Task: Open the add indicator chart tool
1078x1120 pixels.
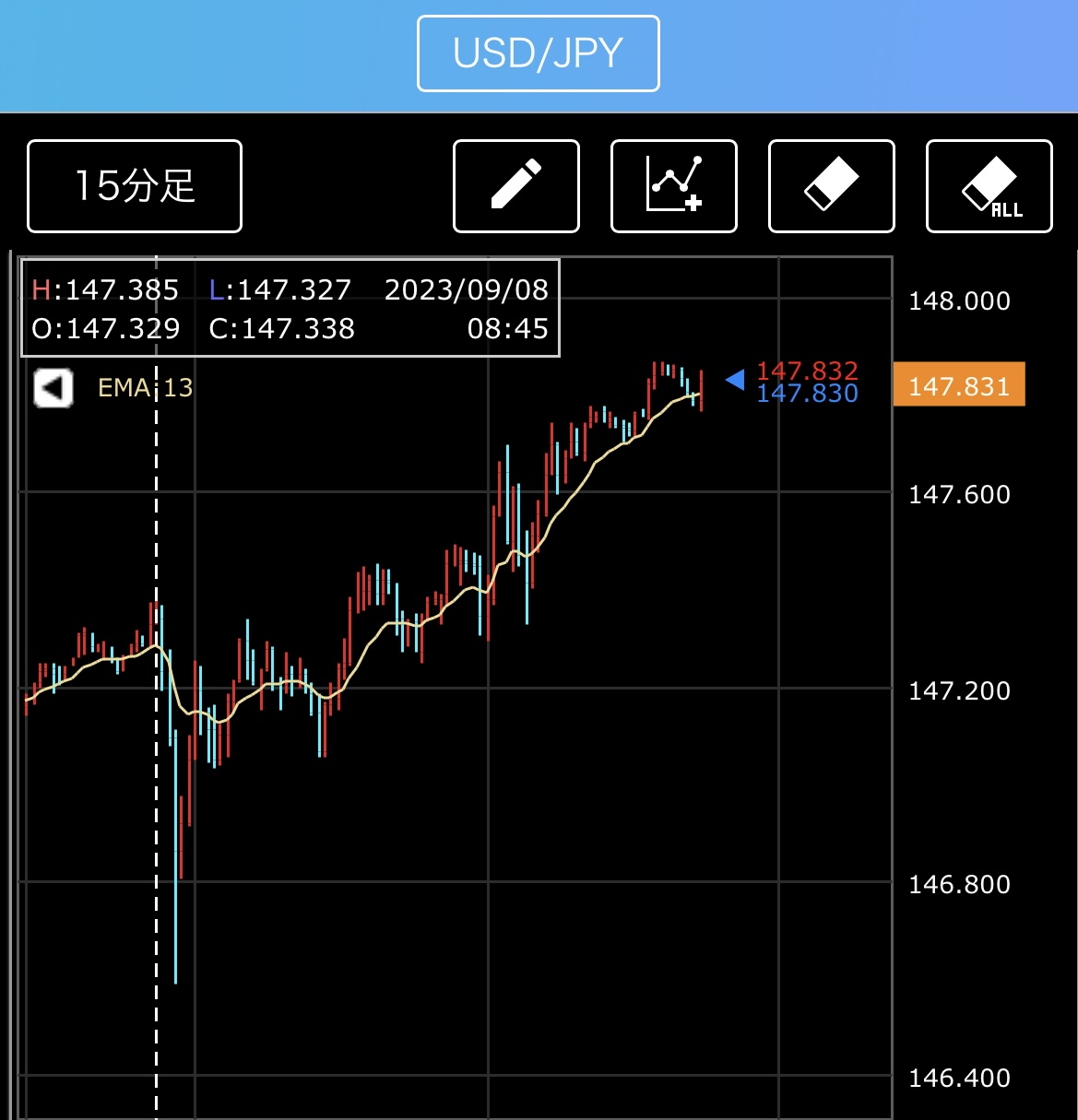Action: click(674, 186)
